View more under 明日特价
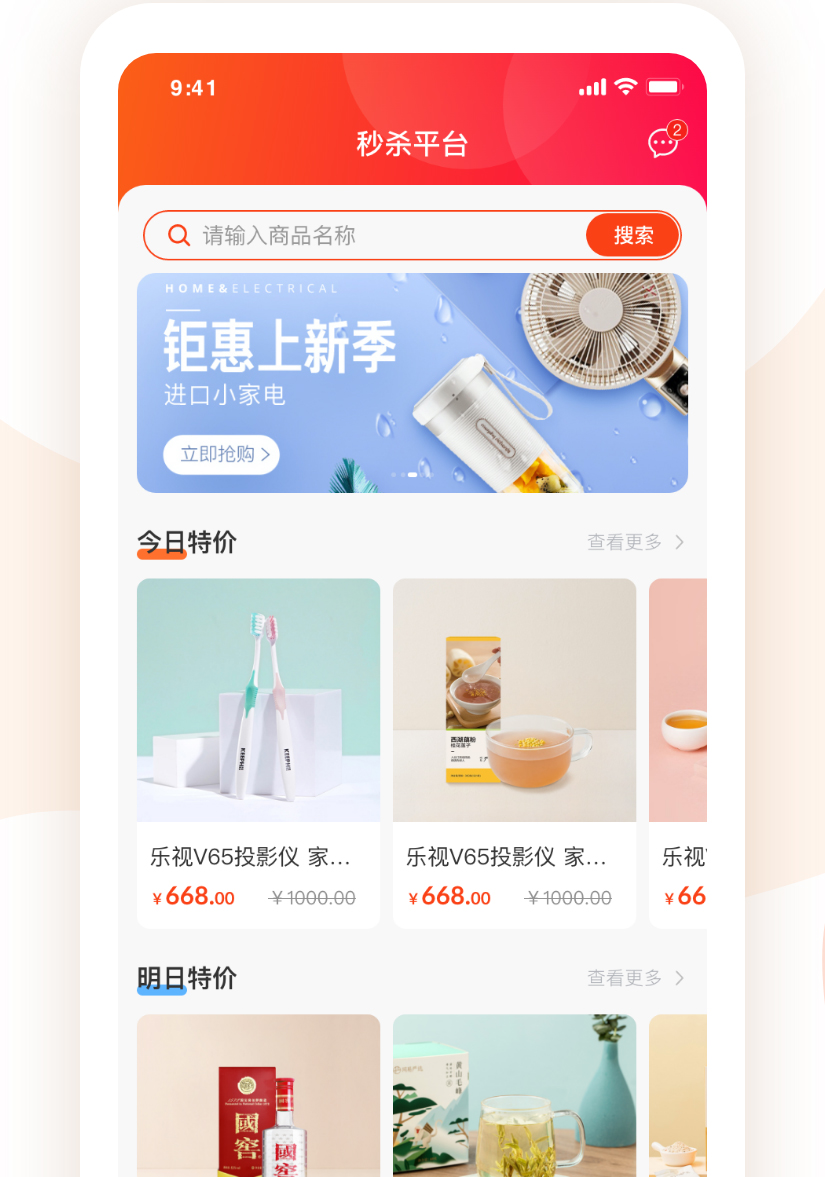This screenshot has width=825, height=1177. 635,978
